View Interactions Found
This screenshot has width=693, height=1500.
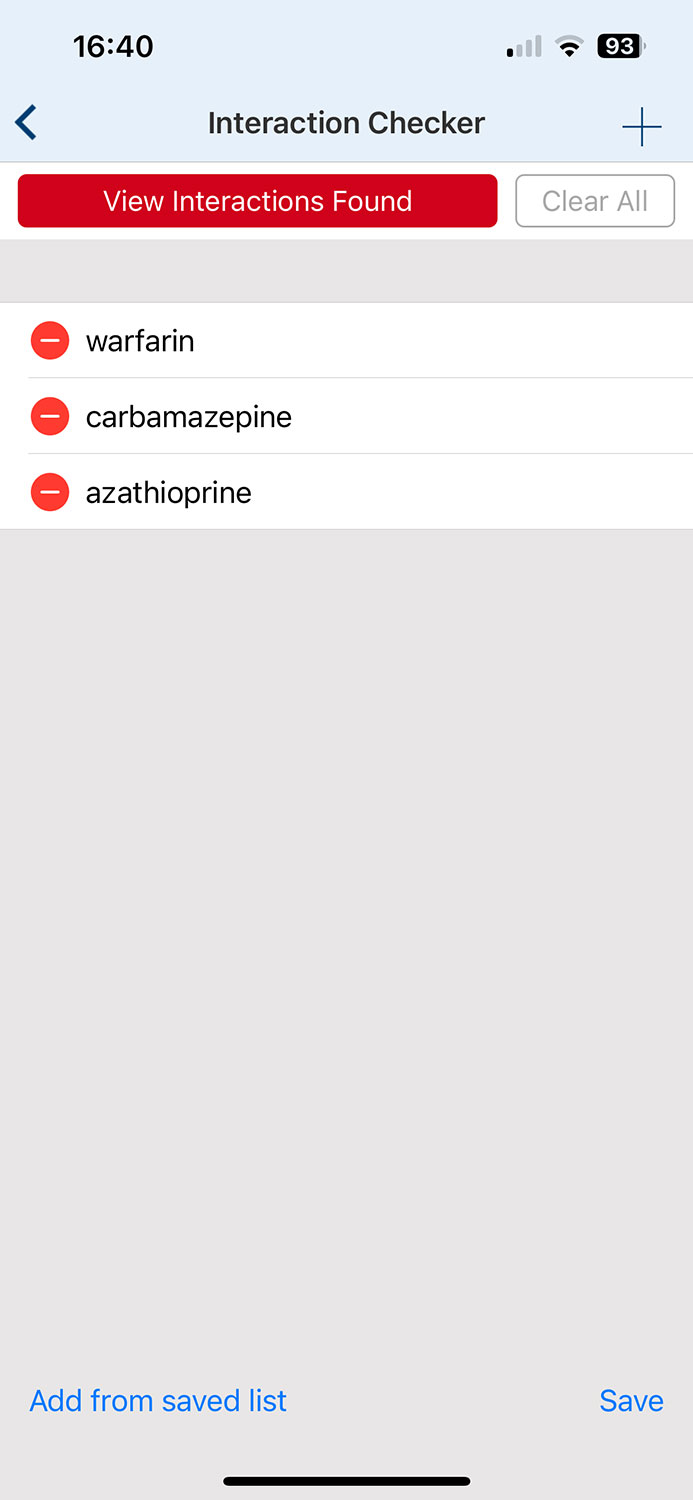[257, 201]
